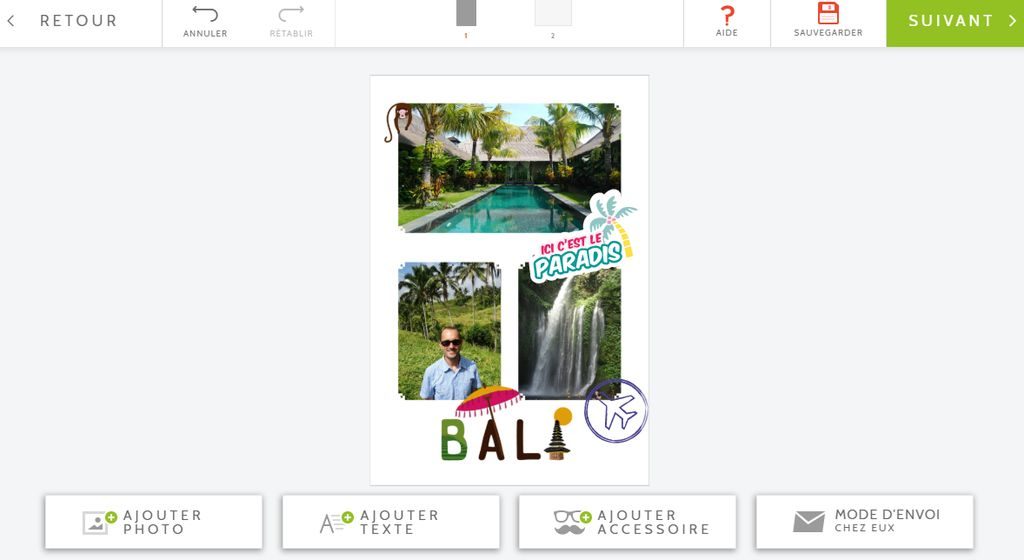Viewport: 1024px width, 560px height.
Task: Tap Ajouter Photo to add a picture
Action: pyautogui.click(x=153, y=522)
